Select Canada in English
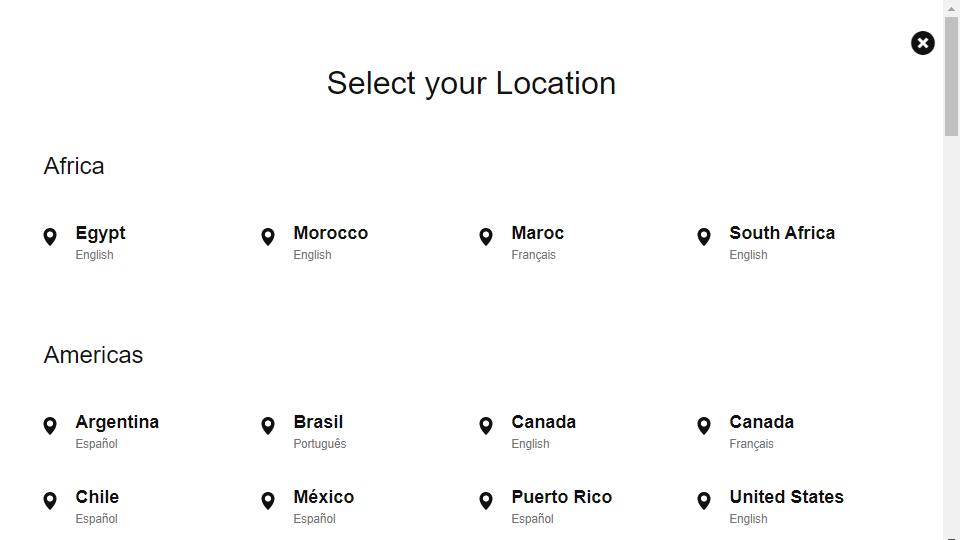This screenshot has width=960, height=540. [543, 422]
